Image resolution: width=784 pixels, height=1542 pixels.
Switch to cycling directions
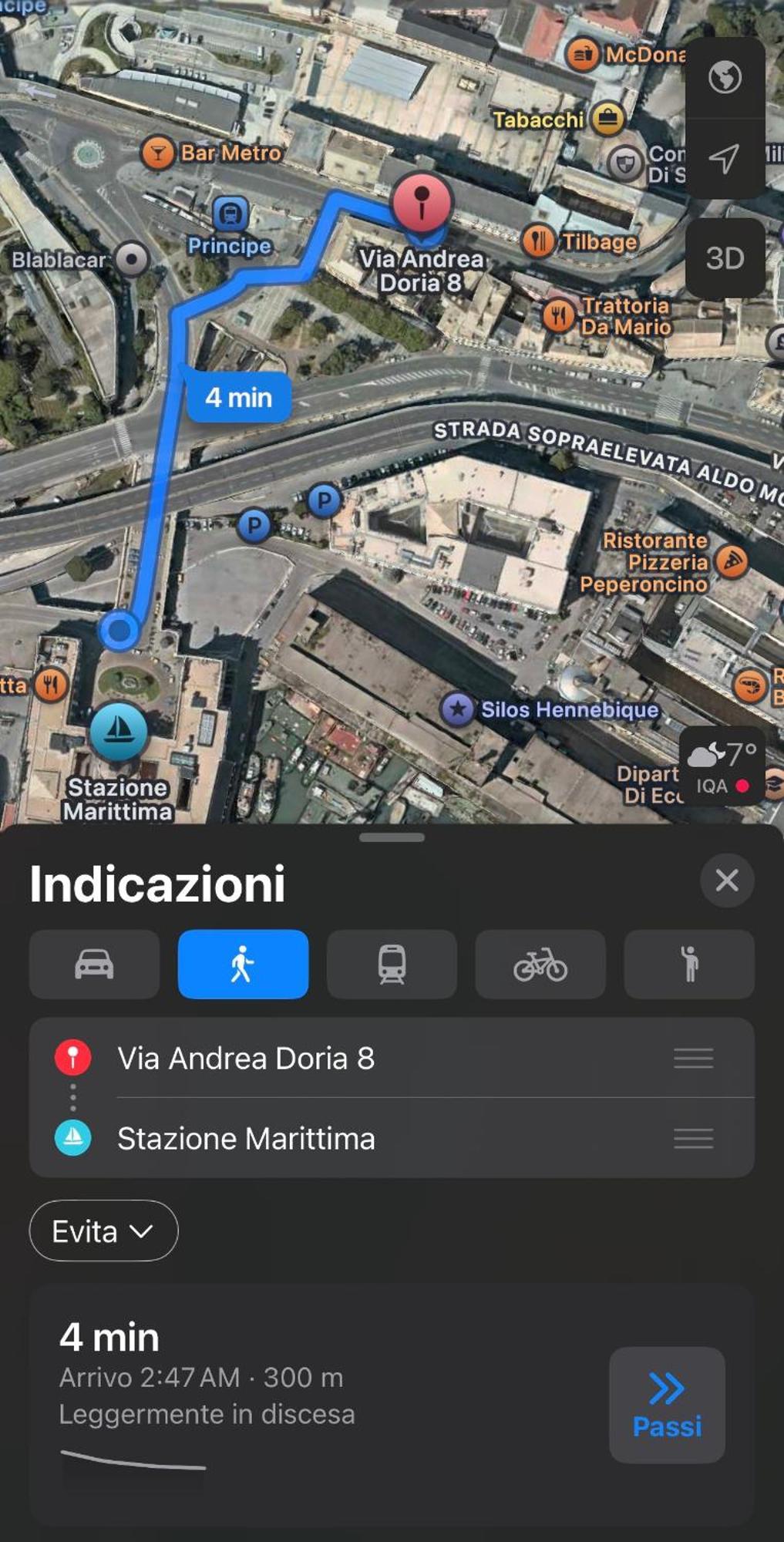[540, 964]
